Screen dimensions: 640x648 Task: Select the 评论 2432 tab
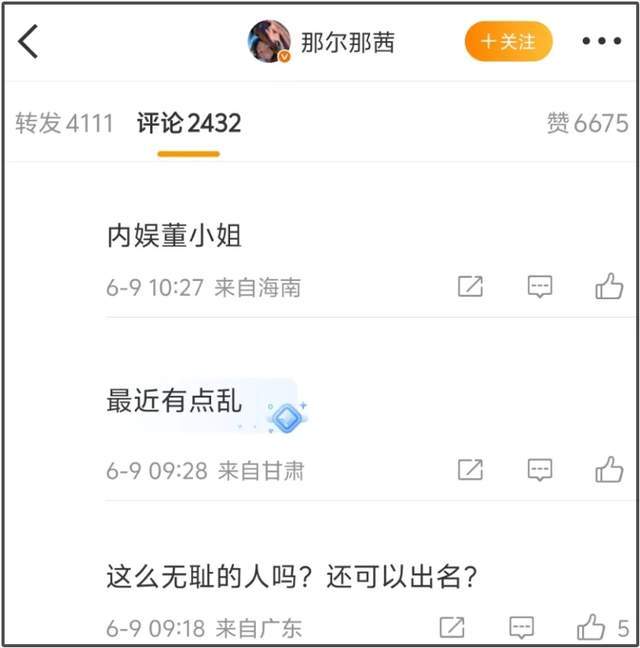pyautogui.click(x=189, y=124)
